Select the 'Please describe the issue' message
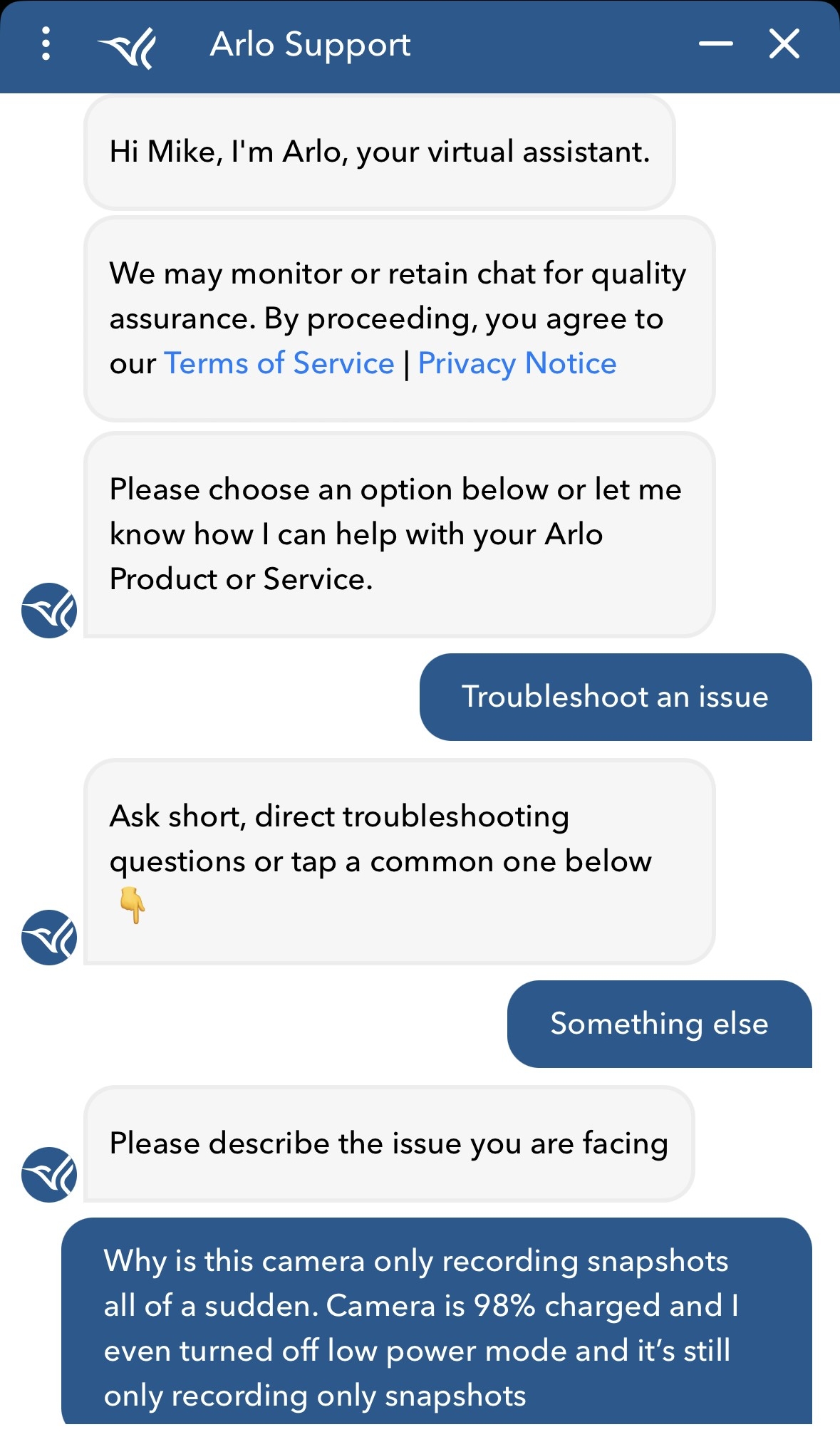The width and height of the screenshot is (840, 1432). pos(388,1143)
